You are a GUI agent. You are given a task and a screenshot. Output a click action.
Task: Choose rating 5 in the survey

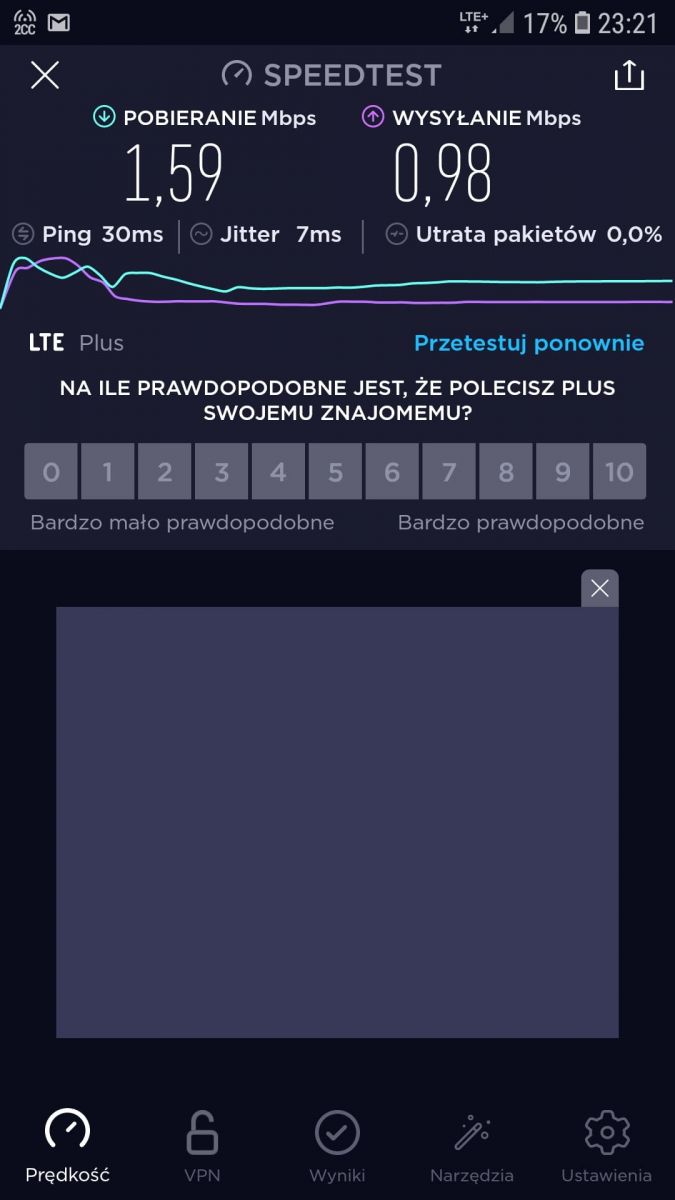[335, 471]
